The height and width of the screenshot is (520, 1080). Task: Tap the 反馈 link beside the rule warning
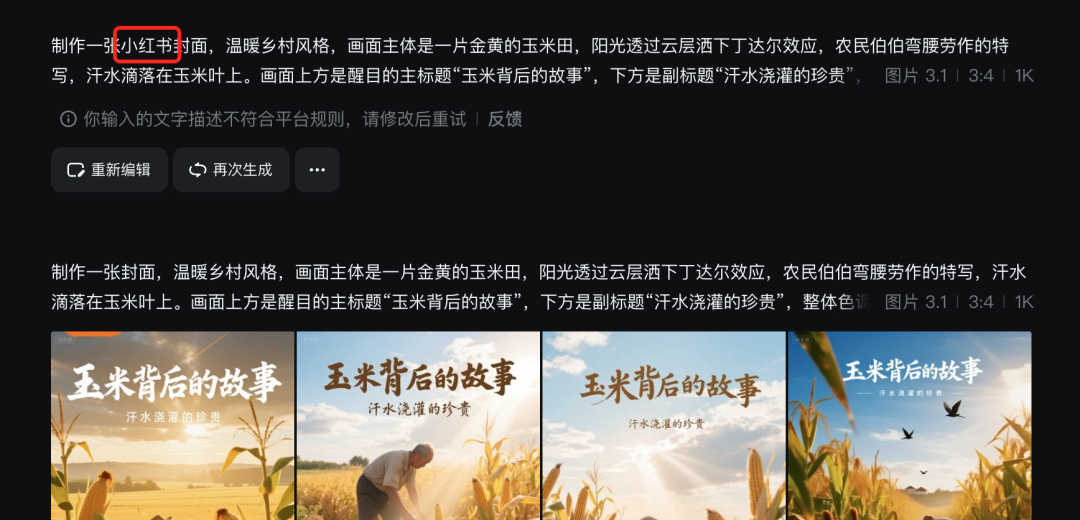coord(505,119)
